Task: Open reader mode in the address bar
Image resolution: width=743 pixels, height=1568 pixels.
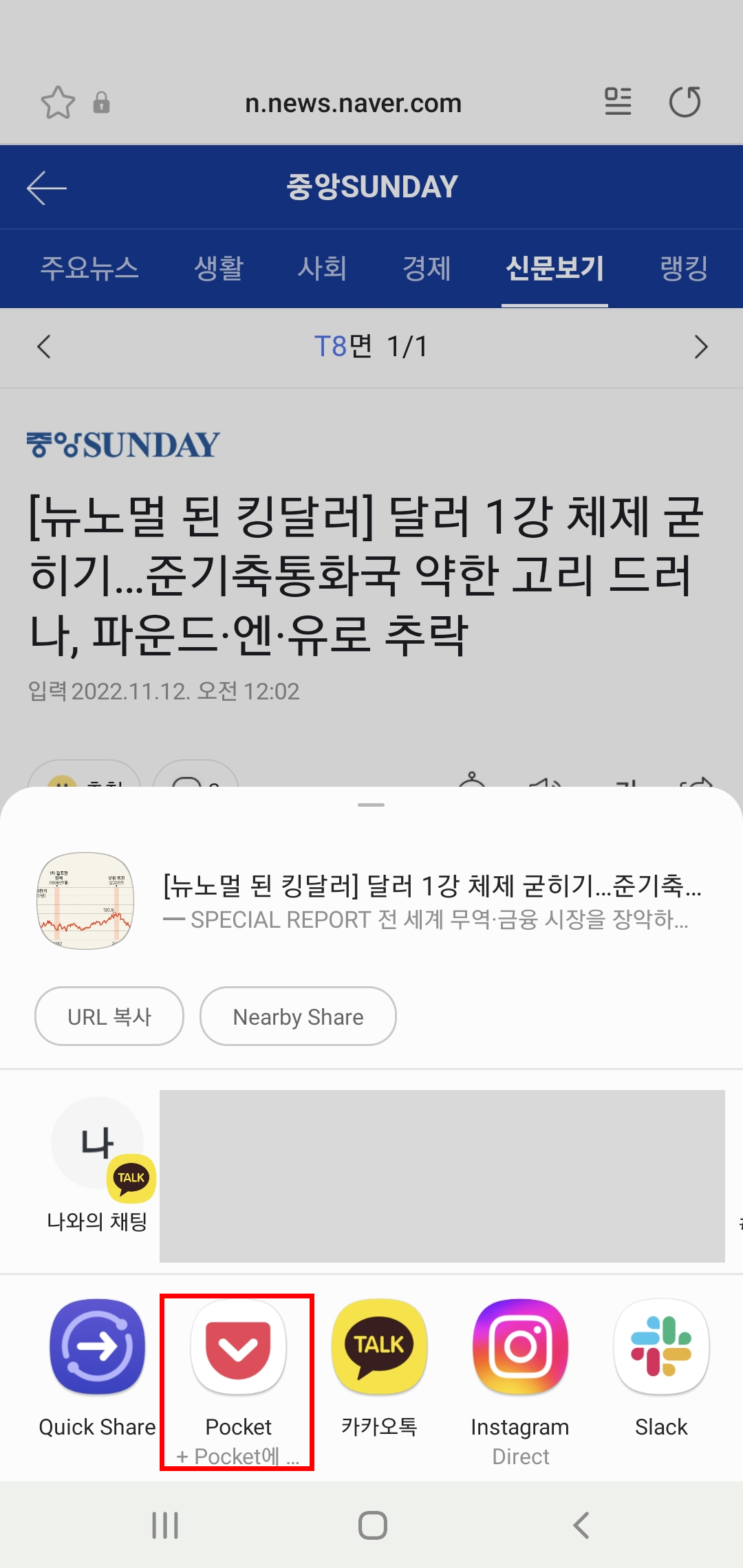Action: tap(618, 102)
